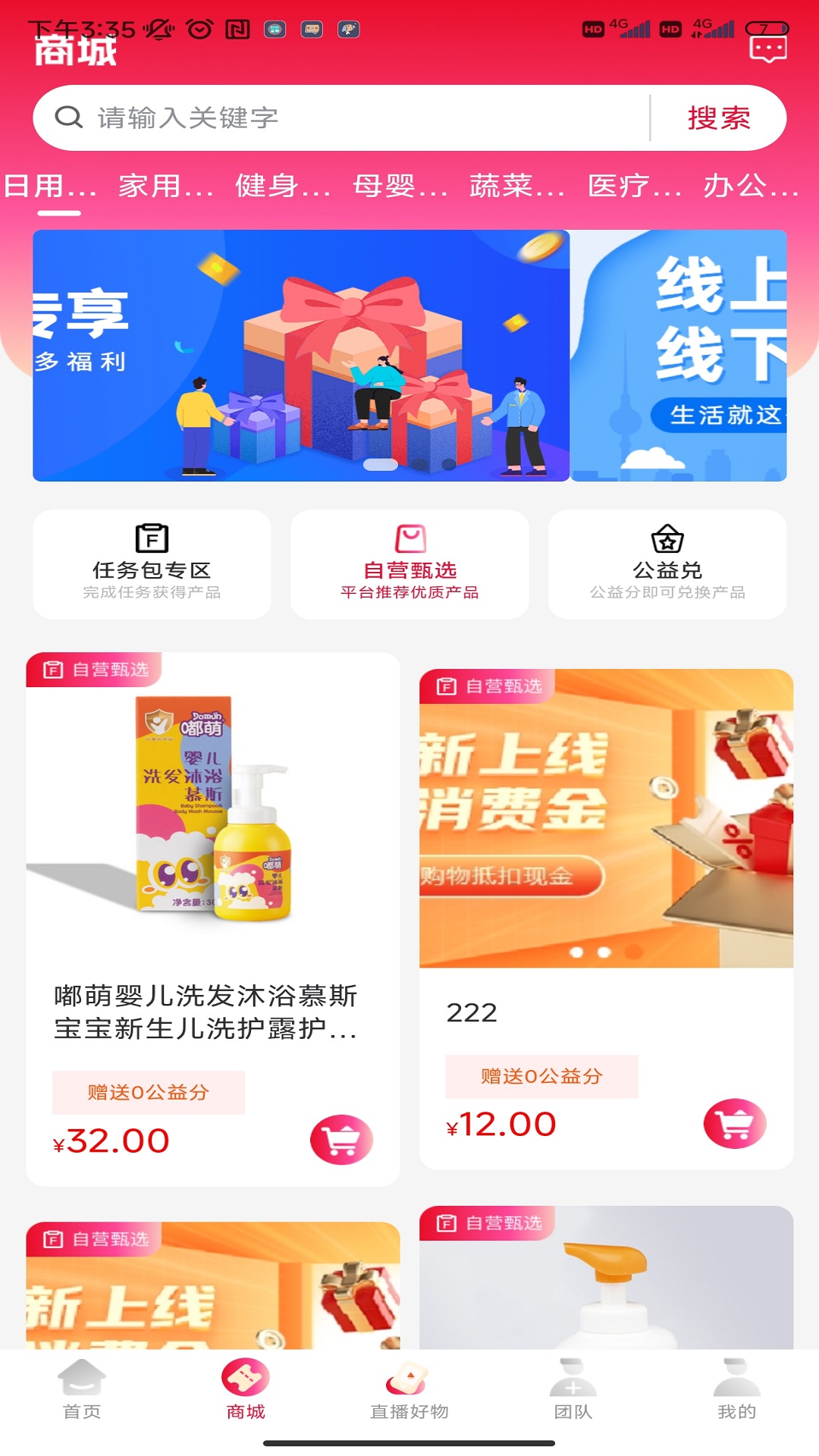Switch to the 蔬菜 category tab
Viewport: 819px width, 1456px height.
pyautogui.click(x=517, y=186)
